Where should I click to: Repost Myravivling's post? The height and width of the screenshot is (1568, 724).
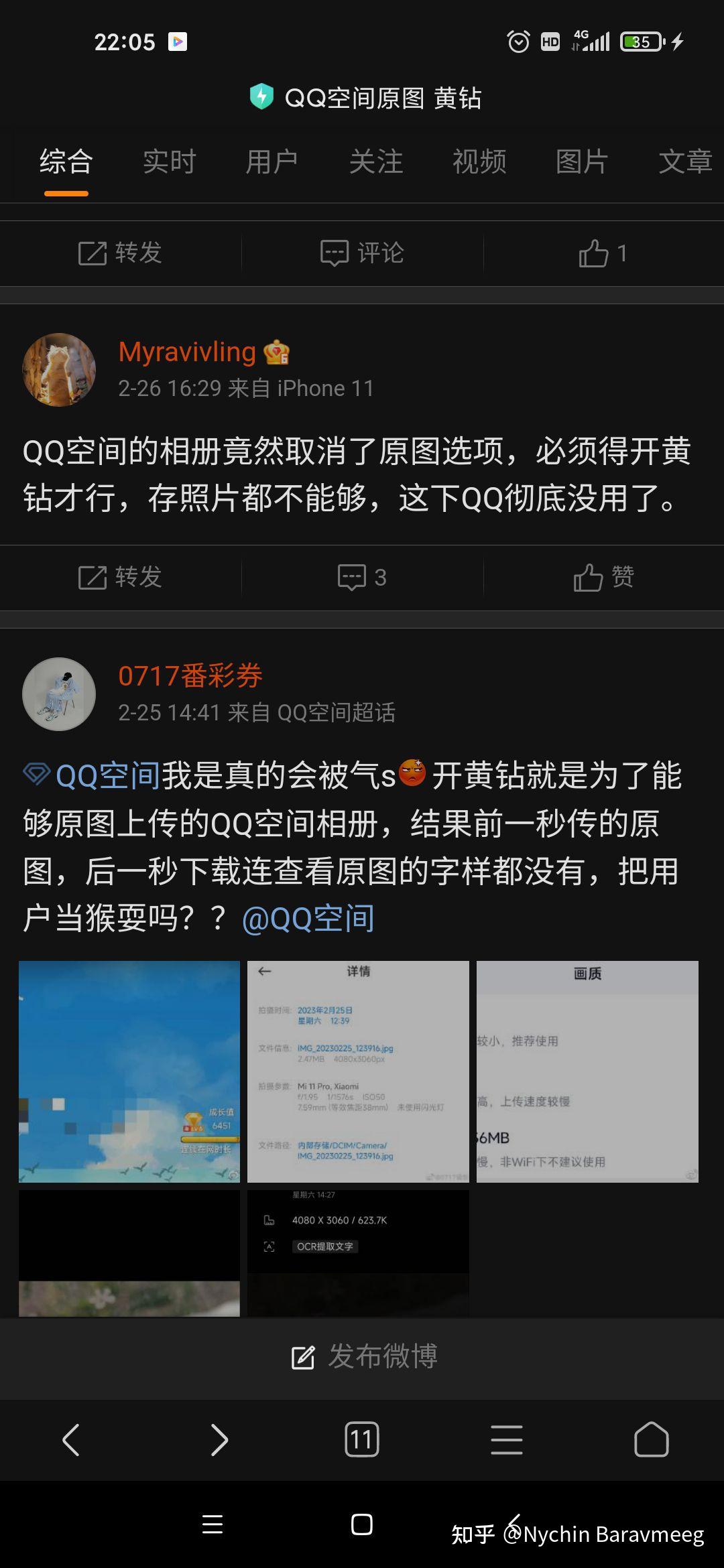[x=121, y=577]
